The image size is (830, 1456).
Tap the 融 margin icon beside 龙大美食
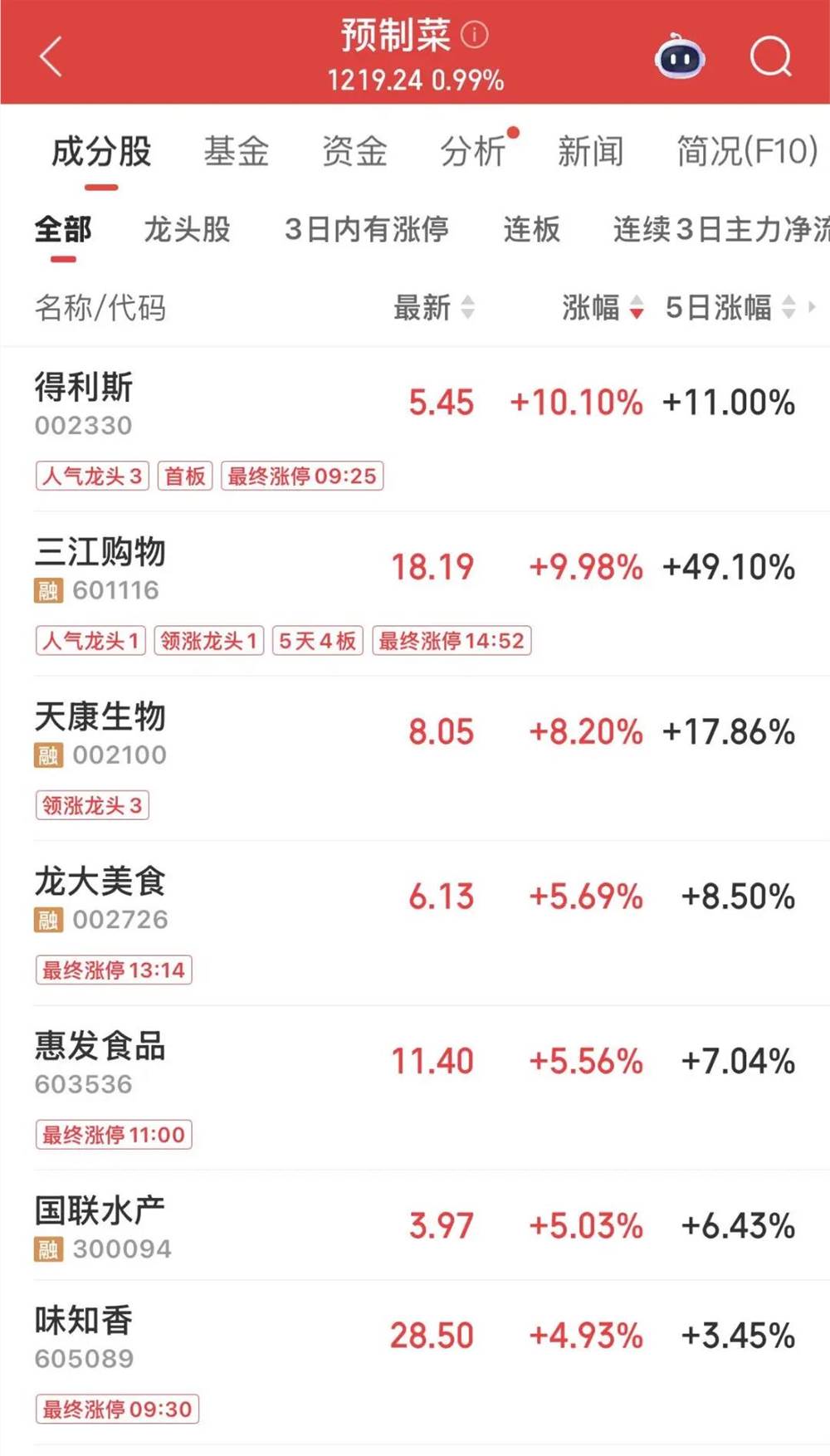(x=47, y=920)
